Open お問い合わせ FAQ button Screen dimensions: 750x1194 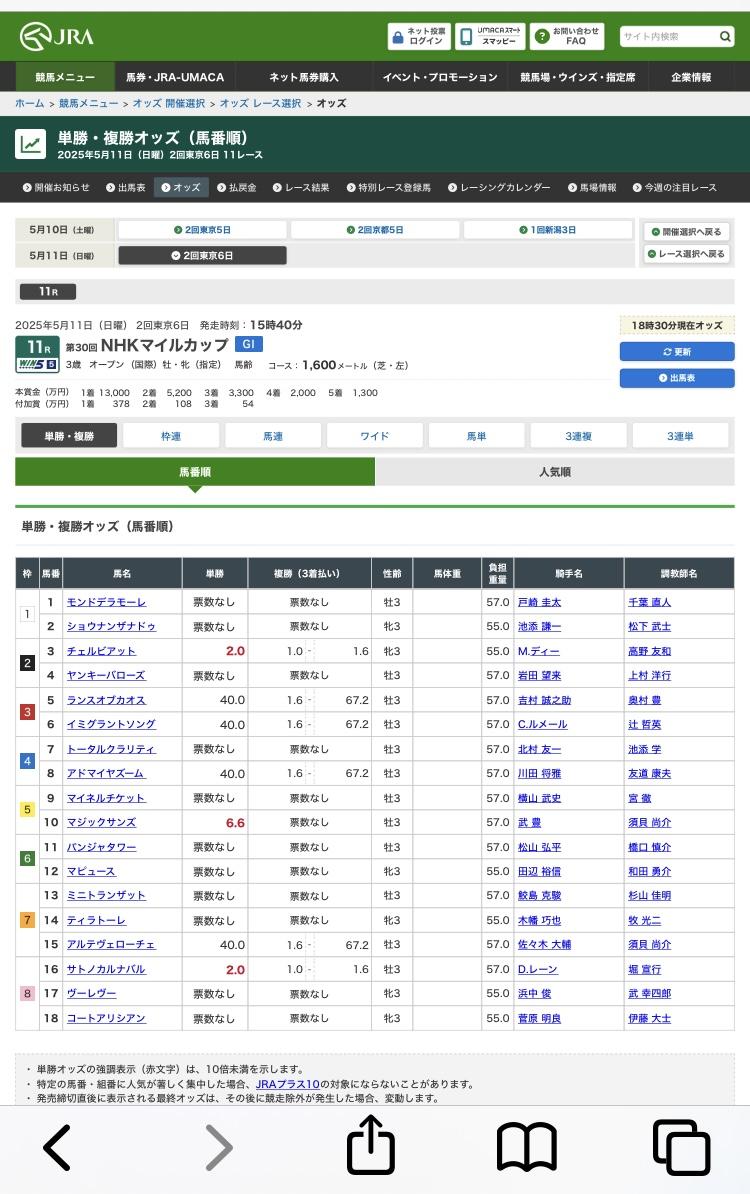coord(567,37)
